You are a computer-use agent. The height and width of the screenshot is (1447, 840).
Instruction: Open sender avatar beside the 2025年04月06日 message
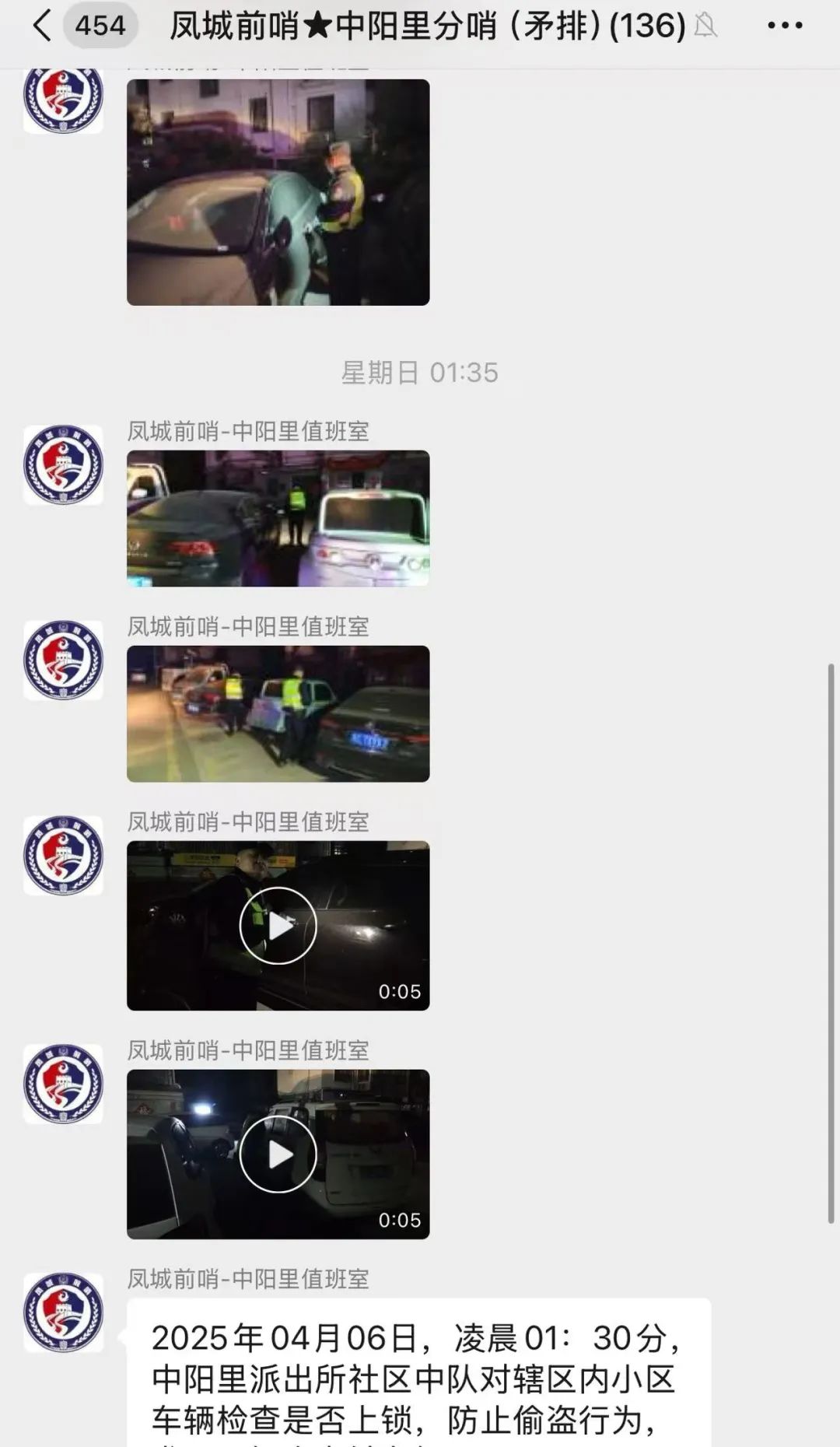[63, 1312]
